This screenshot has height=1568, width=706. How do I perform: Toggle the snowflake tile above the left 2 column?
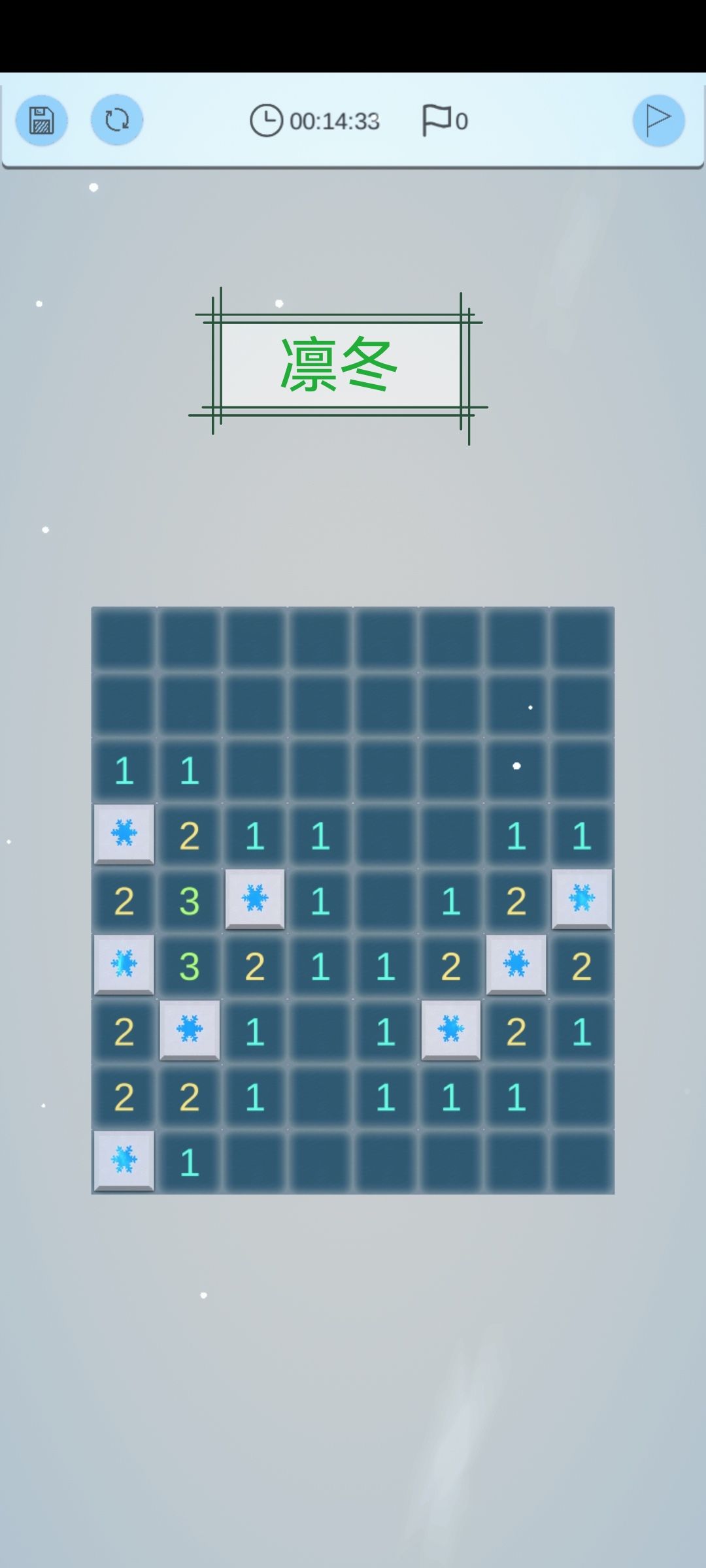pos(124,835)
